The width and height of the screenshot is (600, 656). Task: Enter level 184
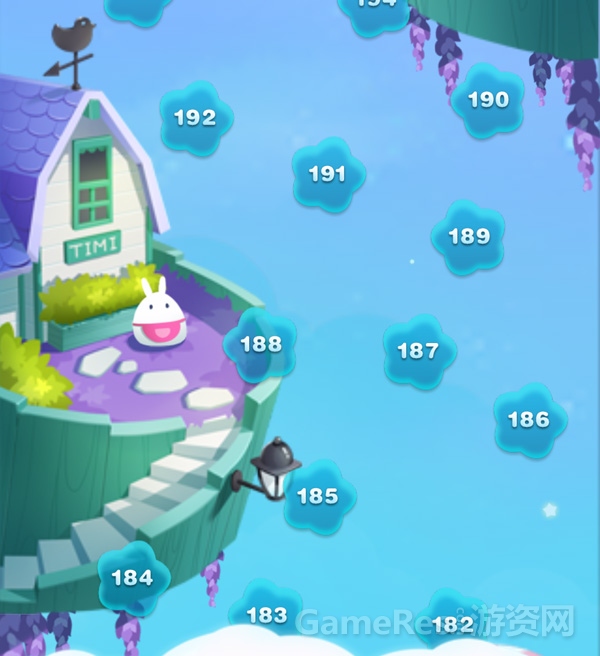(x=133, y=578)
